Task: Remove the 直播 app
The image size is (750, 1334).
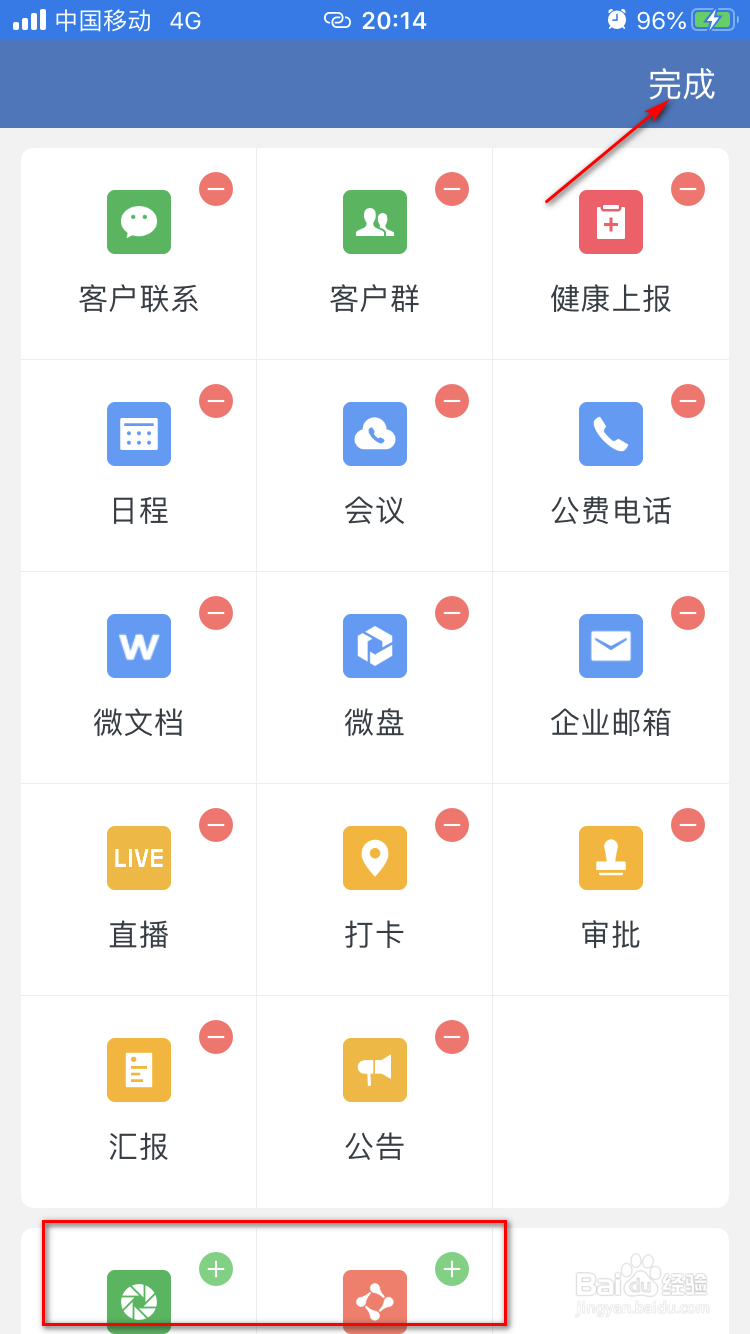Action: pos(216,825)
